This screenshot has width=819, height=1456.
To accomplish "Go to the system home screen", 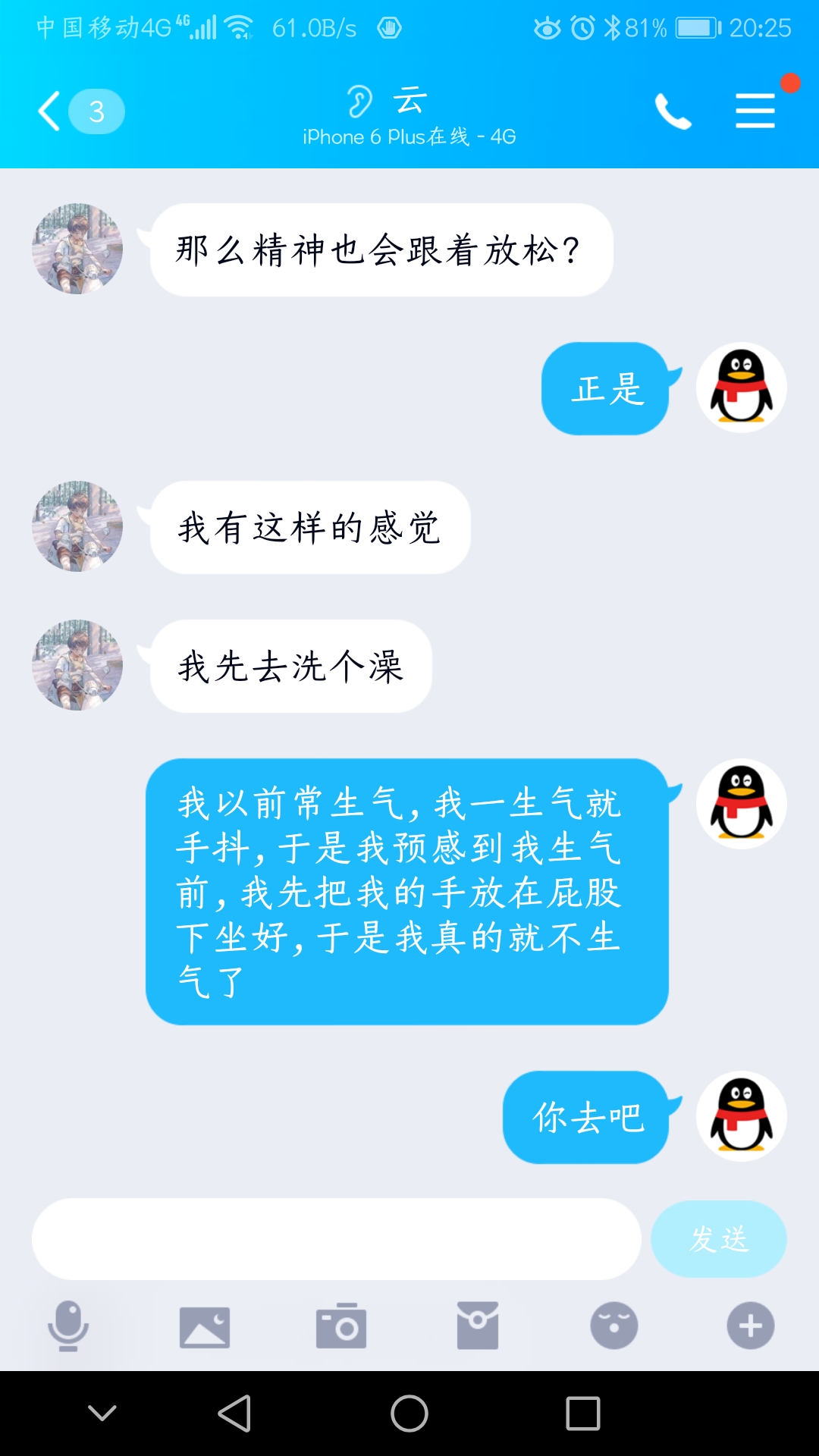I will [x=409, y=1414].
